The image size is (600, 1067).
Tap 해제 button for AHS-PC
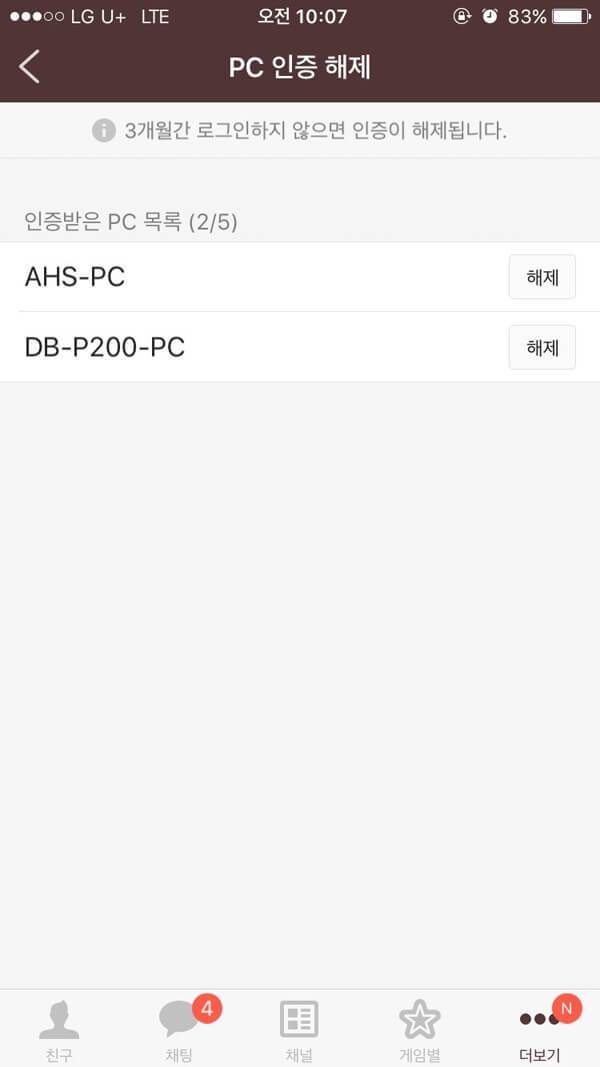(542, 277)
